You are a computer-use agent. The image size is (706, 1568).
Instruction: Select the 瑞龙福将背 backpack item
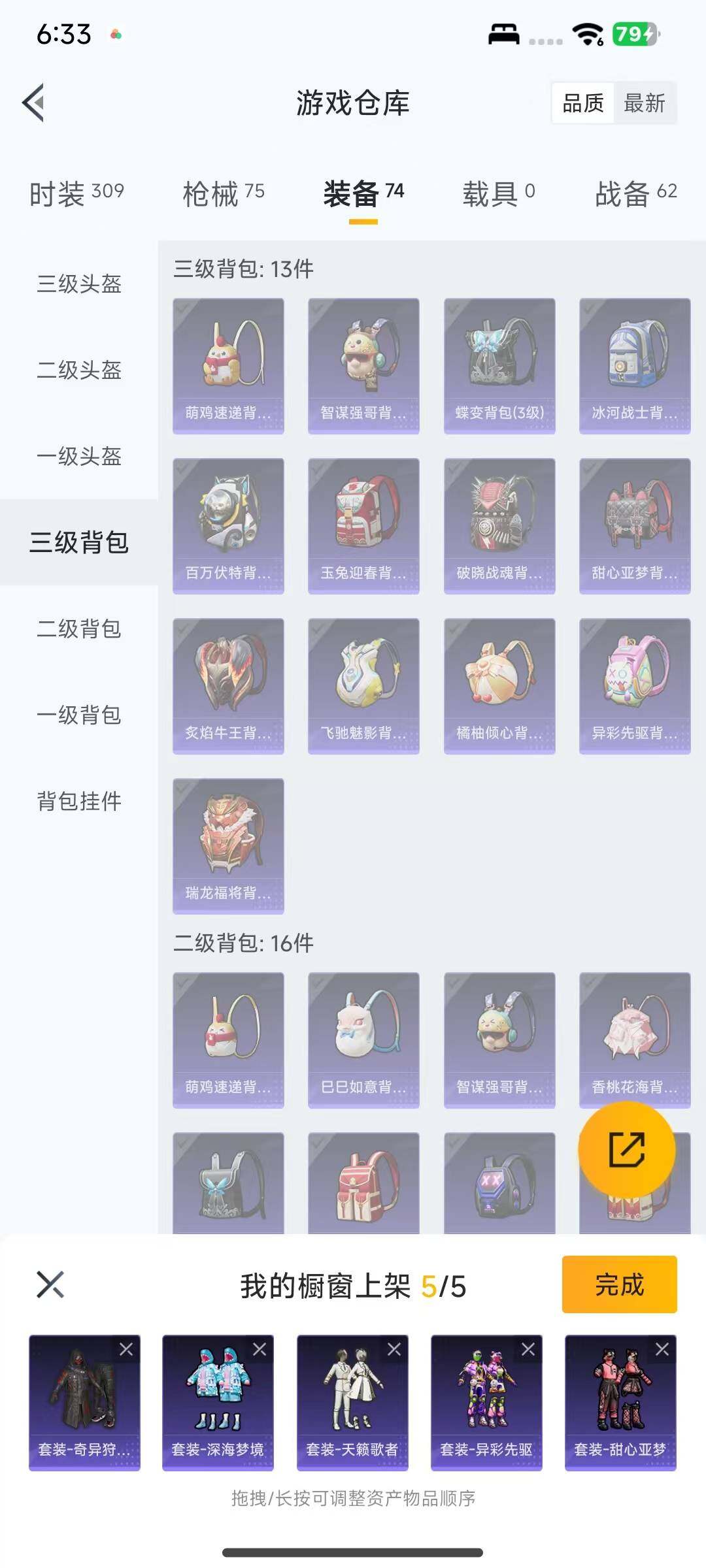(x=228, y=846)
